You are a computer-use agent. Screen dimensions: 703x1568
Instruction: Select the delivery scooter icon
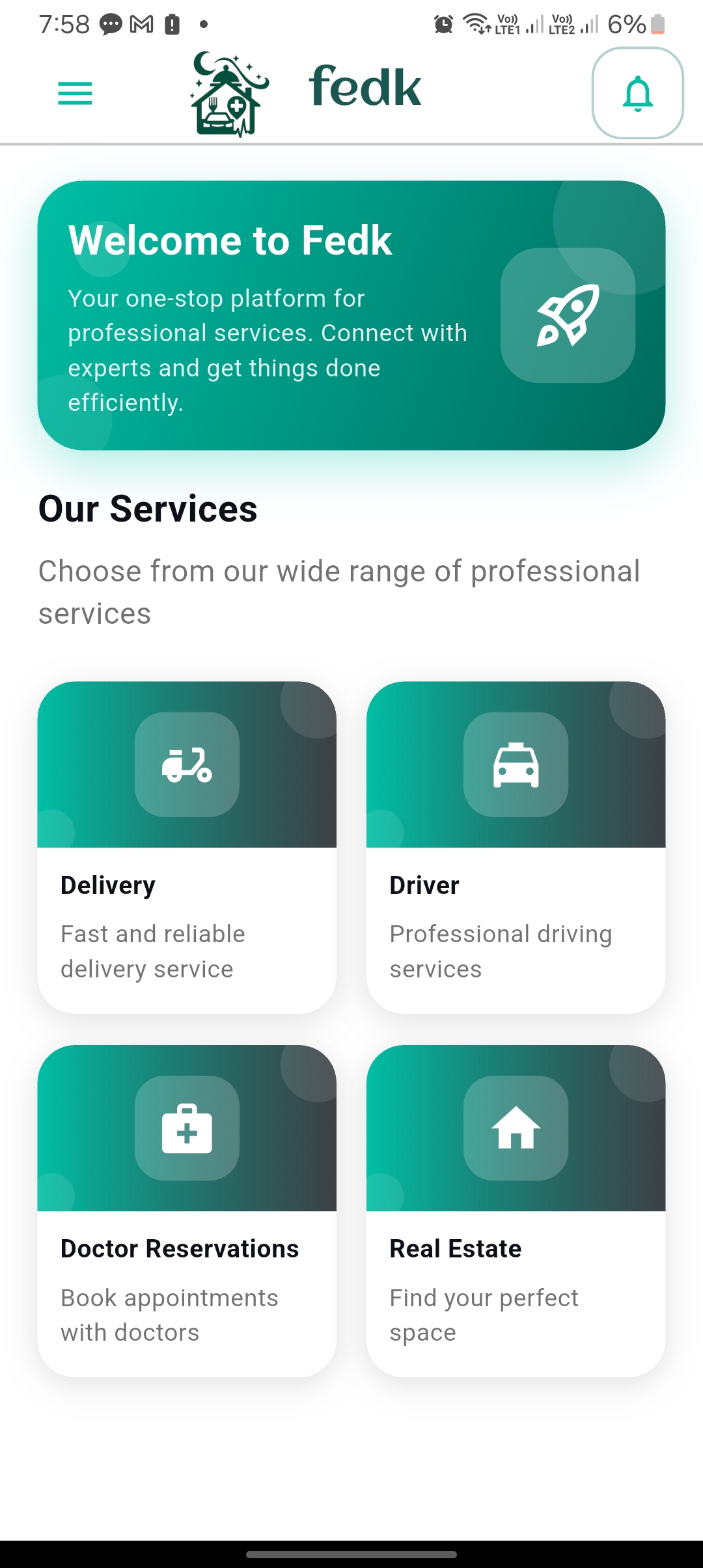click(x=187, y=766)
